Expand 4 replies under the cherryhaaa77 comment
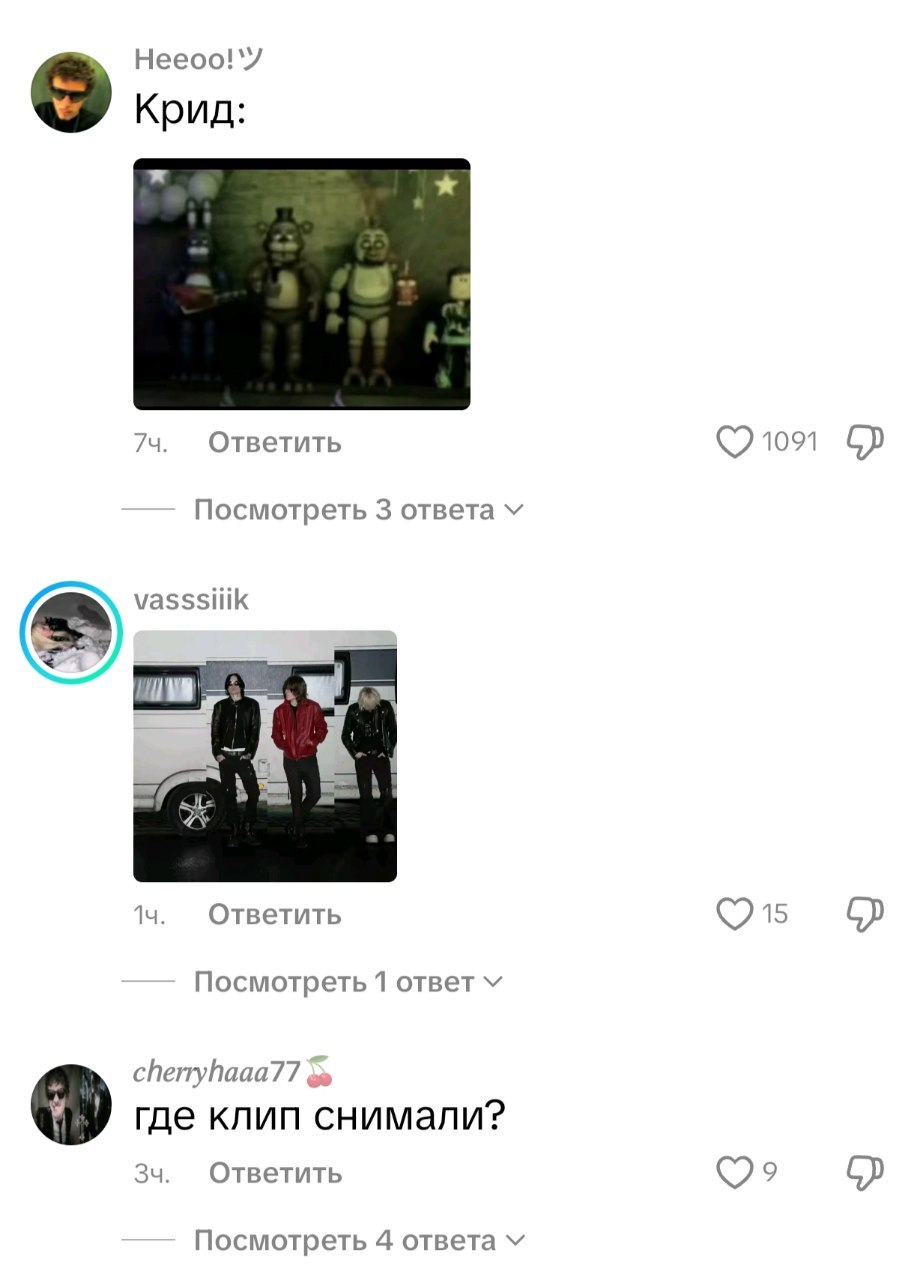914x1280 pixels. [x=357, y=1241]
